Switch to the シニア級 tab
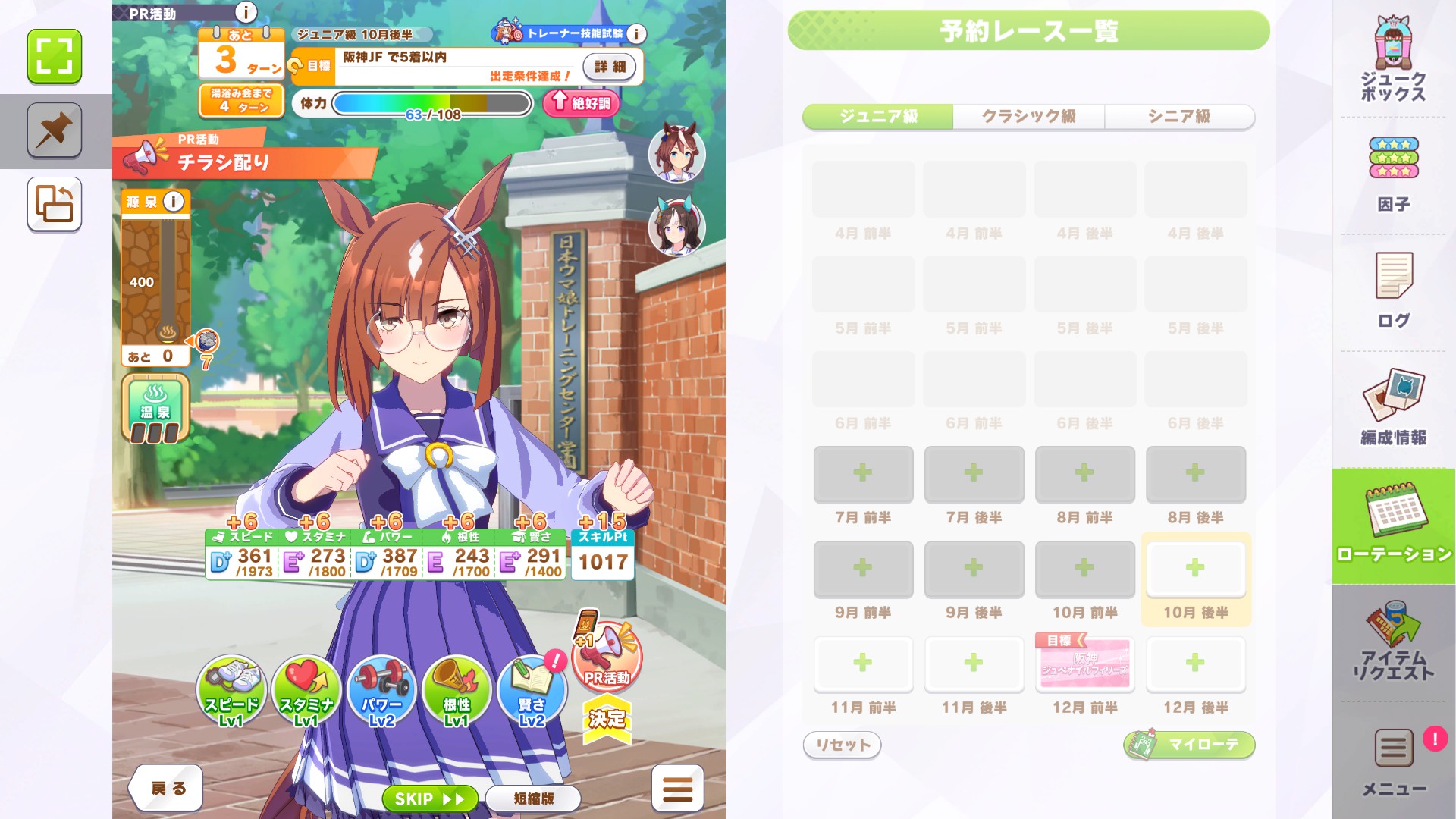Screen dimensions: 1456x819 pyautogui.click(x=1178, y=116)
